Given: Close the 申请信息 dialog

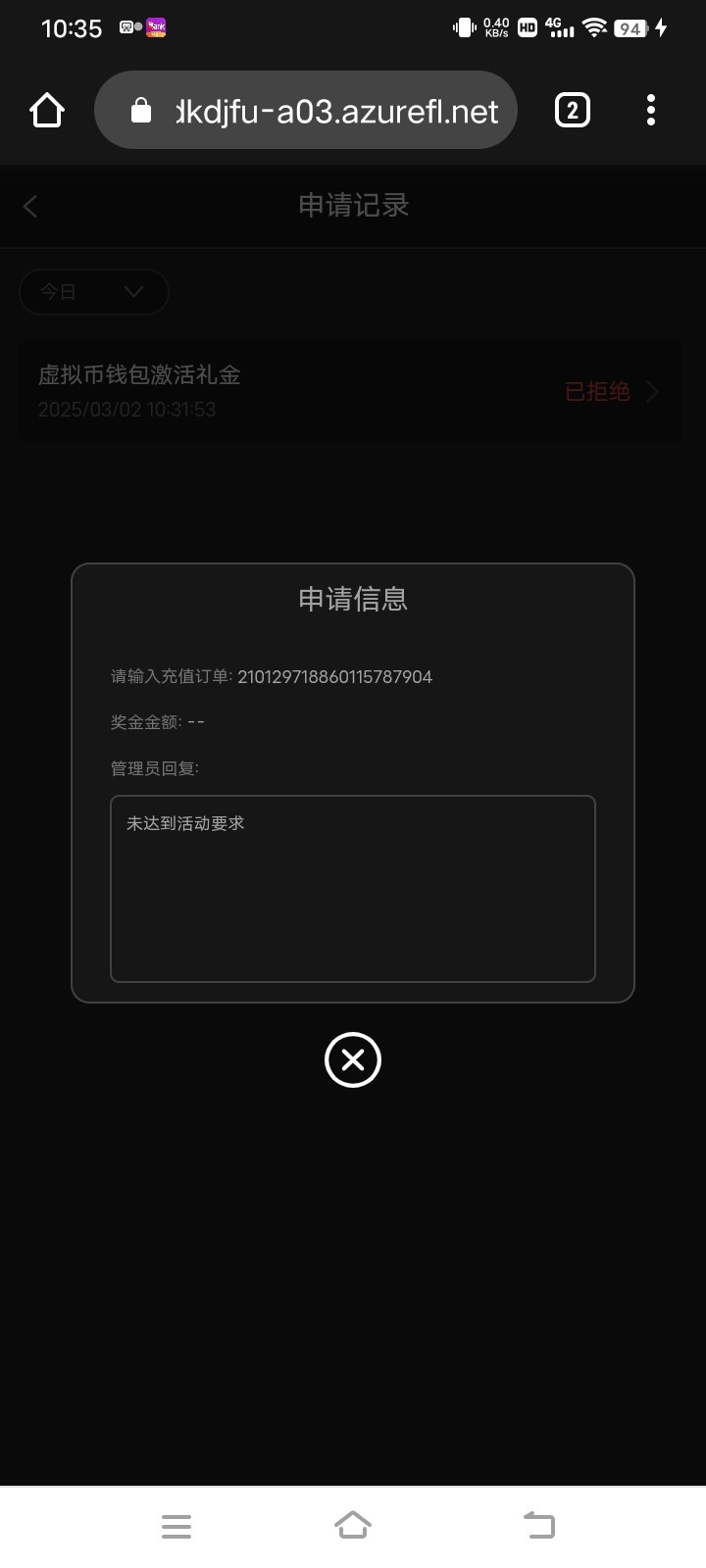Looking at the screenshot, I should coord(353,1059).
